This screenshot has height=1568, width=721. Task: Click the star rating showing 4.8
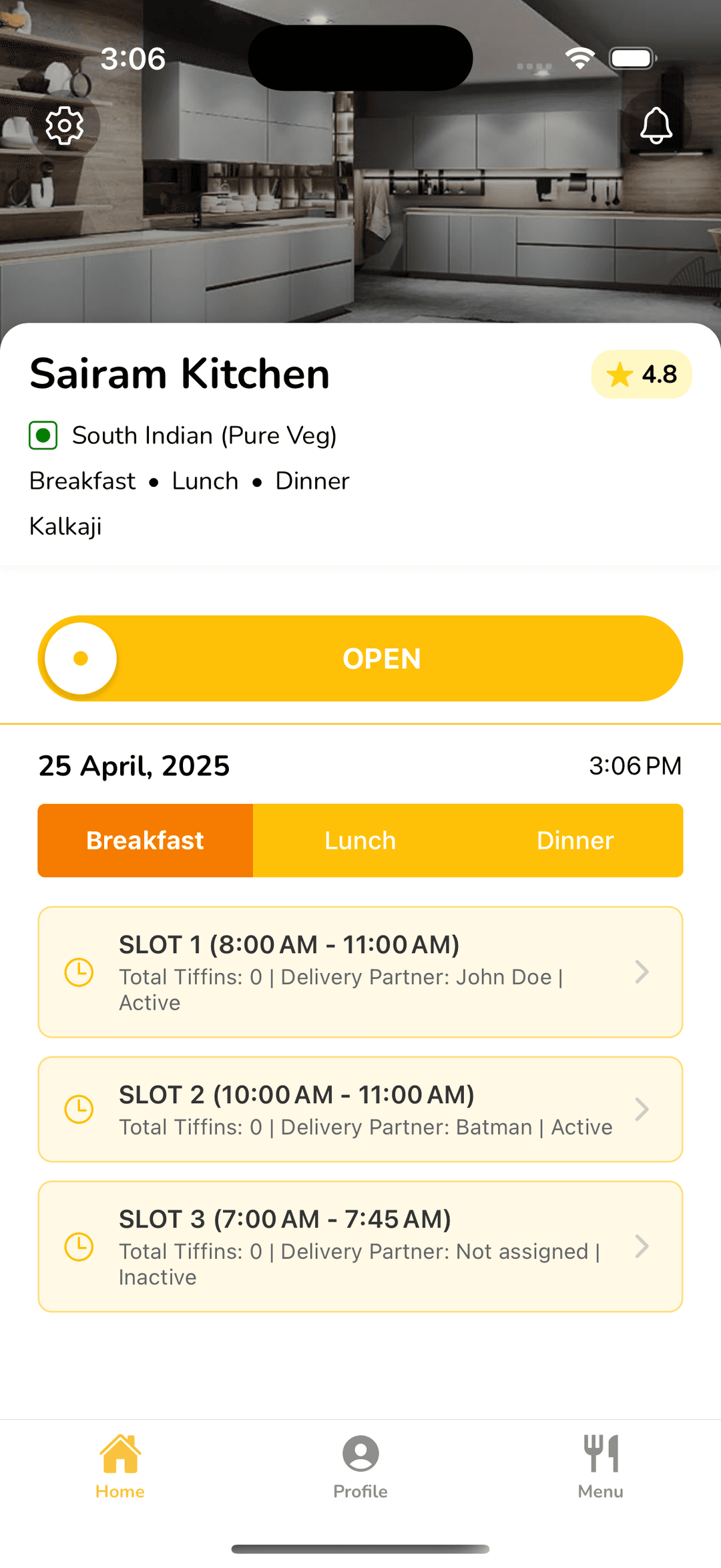[641, 375]
